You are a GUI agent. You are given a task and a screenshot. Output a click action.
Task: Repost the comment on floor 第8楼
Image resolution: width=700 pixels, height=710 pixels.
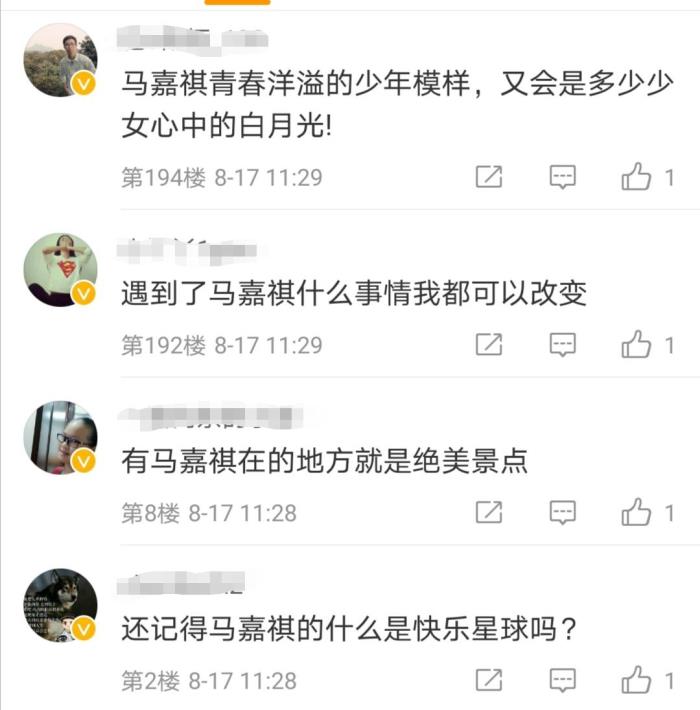point(488,514)
